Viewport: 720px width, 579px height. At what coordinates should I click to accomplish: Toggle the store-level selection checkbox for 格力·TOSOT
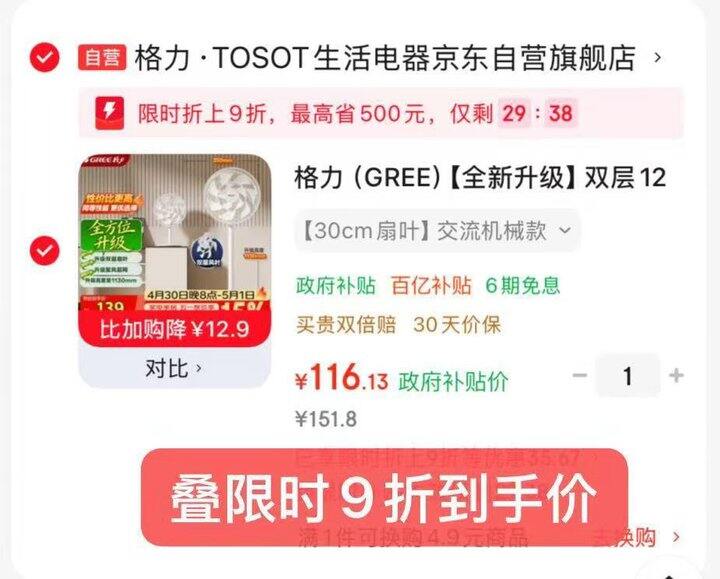point(44,59)
